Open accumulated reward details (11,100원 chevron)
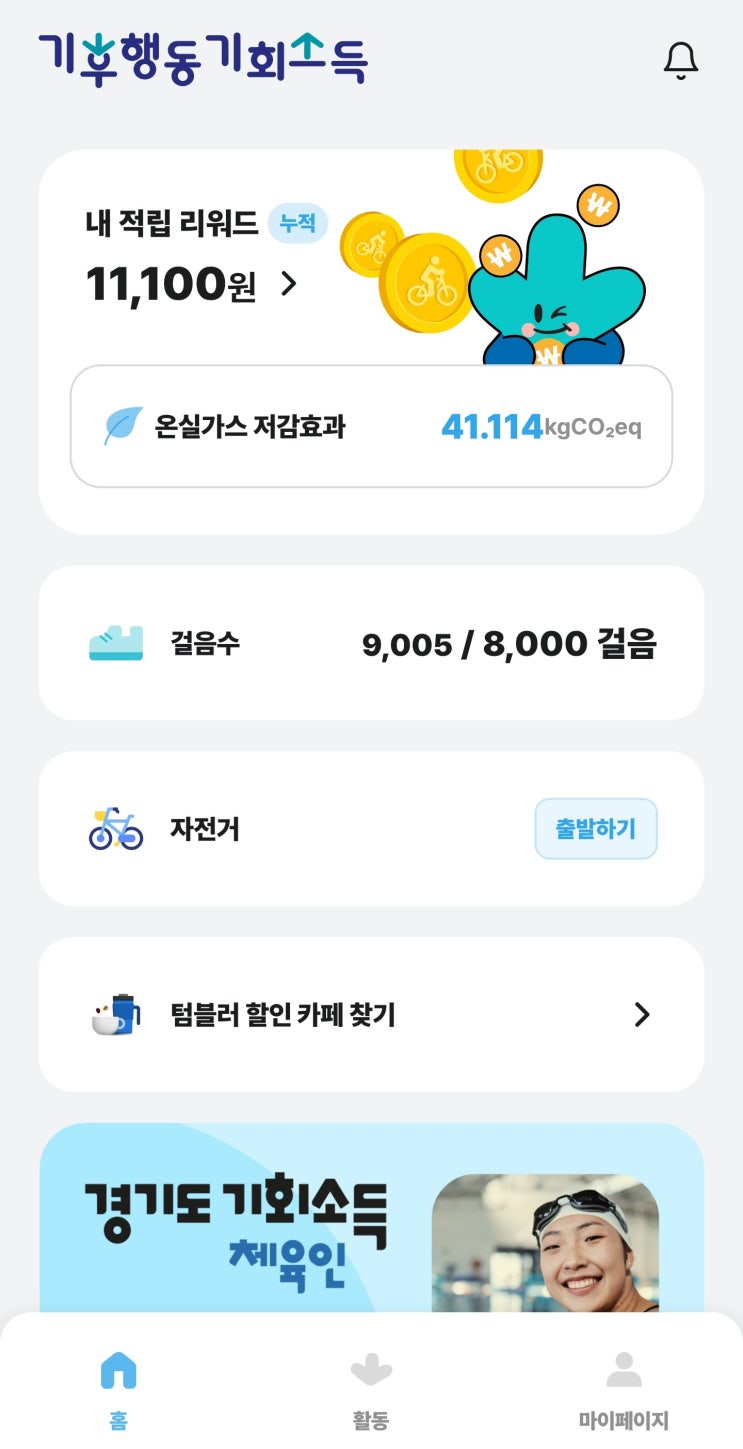 [x=289, y=285]
